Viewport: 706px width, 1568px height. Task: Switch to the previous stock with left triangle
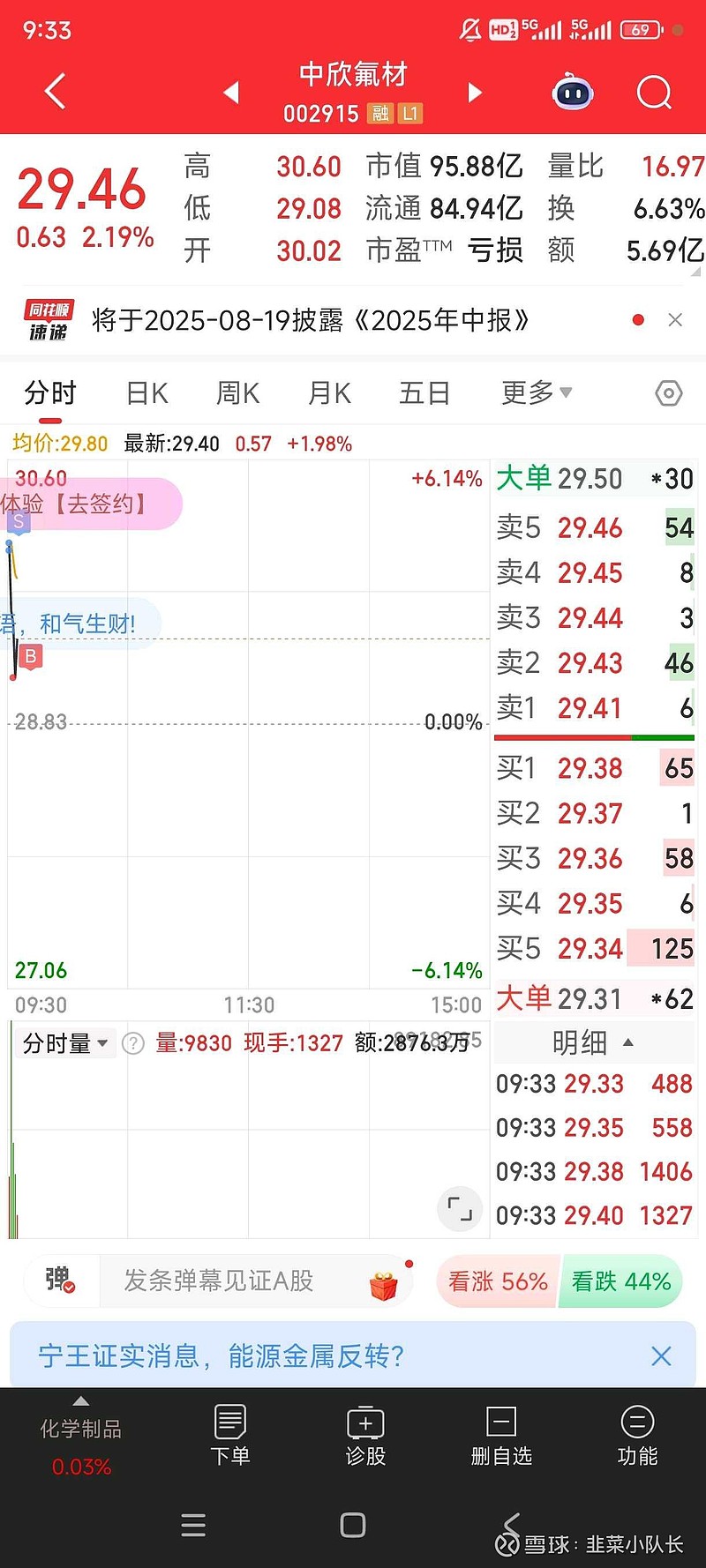click(231, 92)
